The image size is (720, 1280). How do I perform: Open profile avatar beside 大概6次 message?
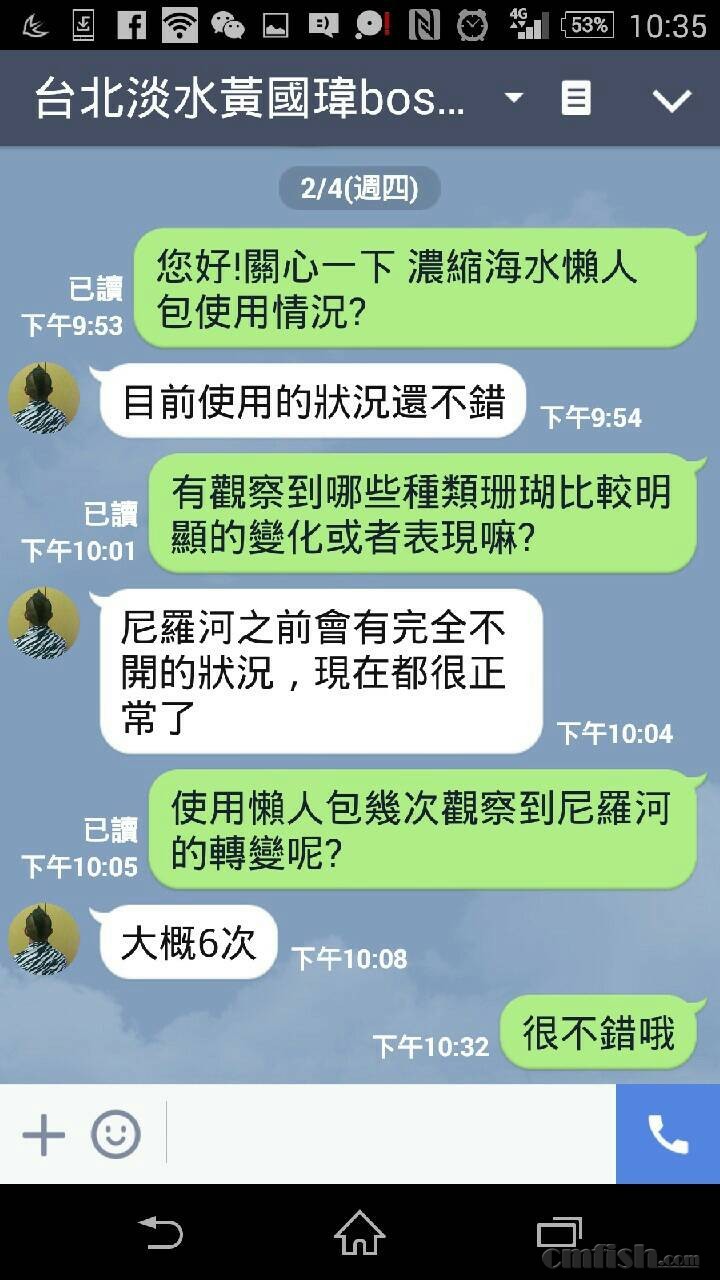coord(44,939)
